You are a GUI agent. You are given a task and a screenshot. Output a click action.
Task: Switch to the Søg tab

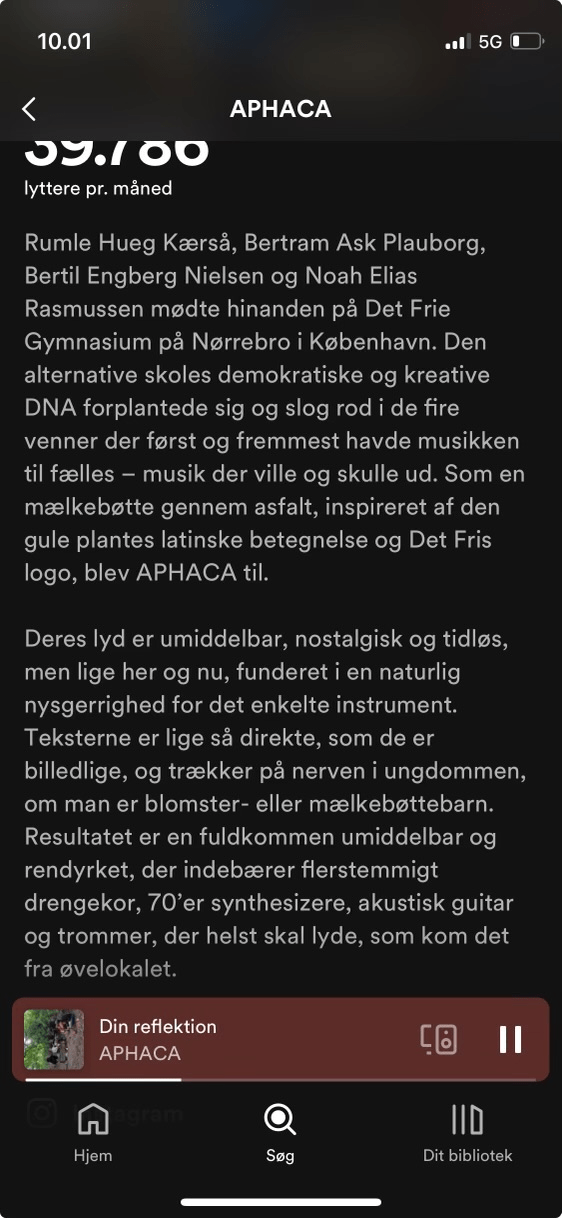tap(280, 1134)
